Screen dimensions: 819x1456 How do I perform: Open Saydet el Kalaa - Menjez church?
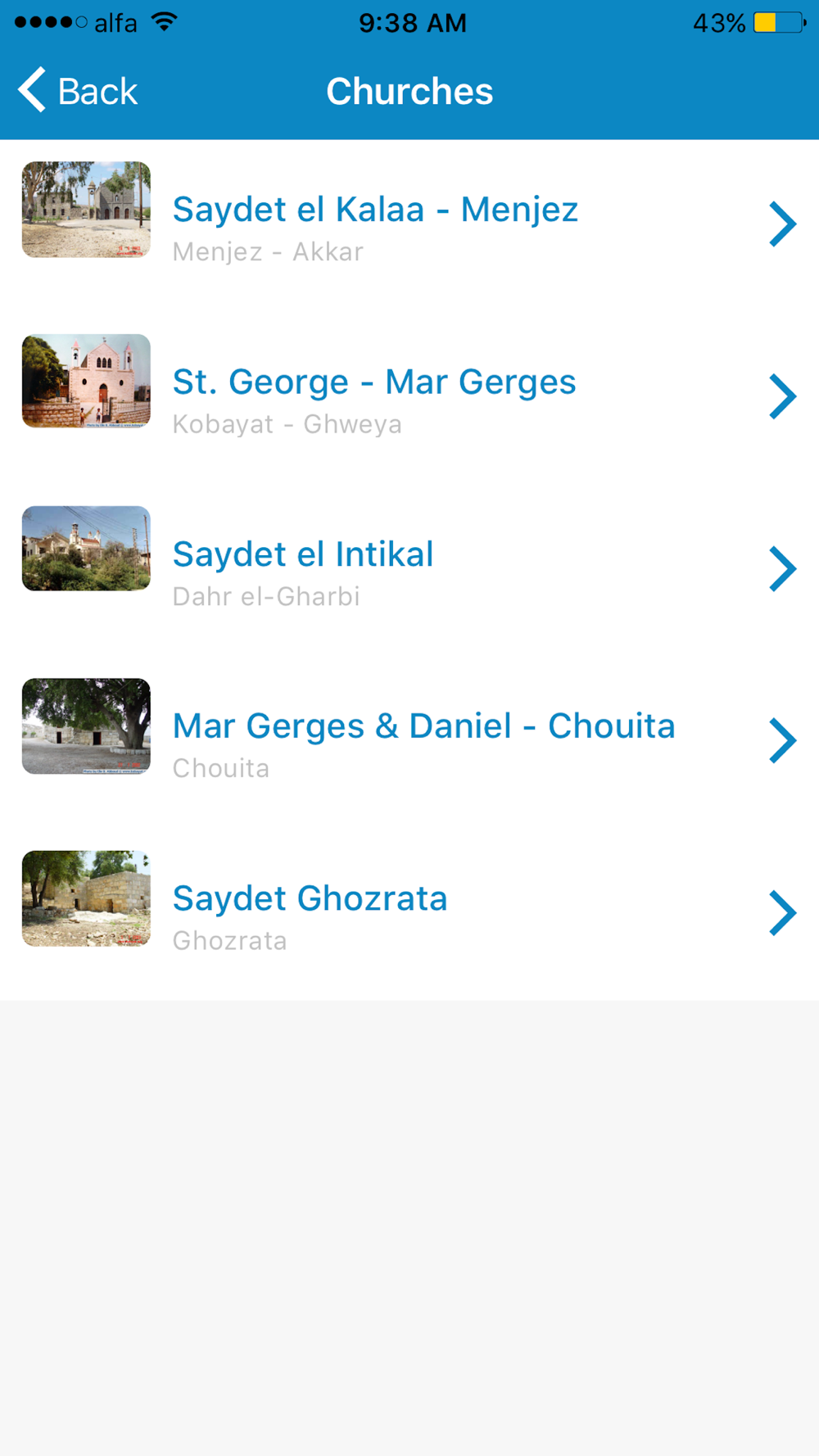click(375, 210)
